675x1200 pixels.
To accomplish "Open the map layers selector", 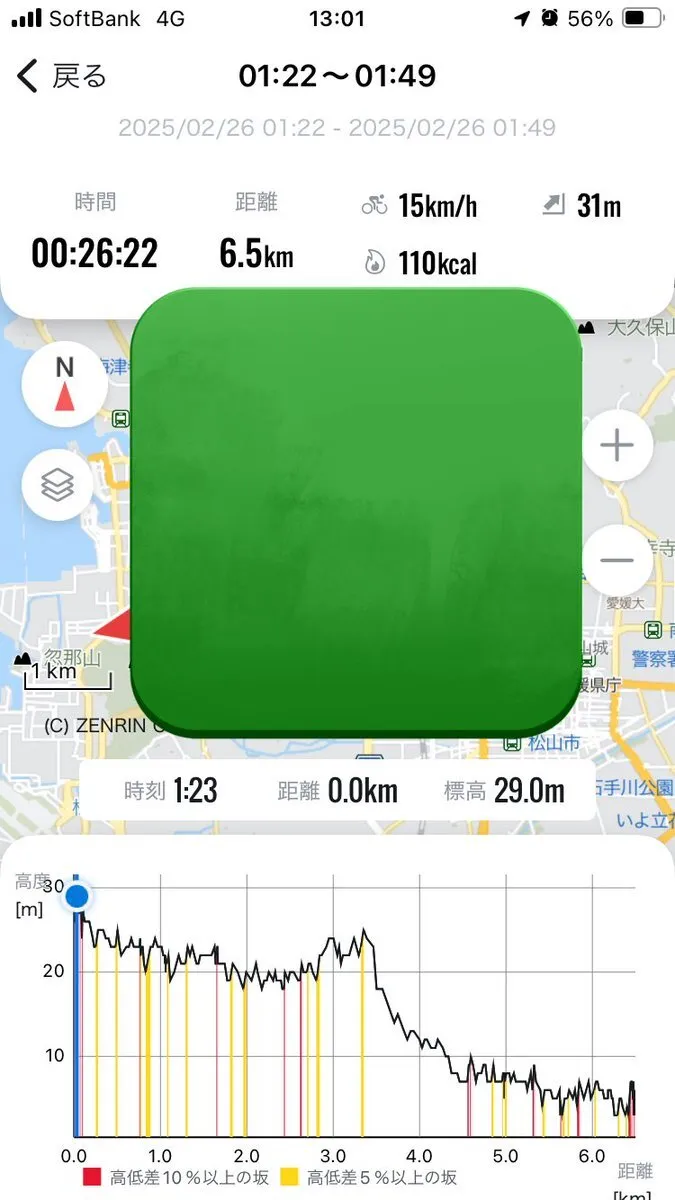I will click(x=58, y=486).
